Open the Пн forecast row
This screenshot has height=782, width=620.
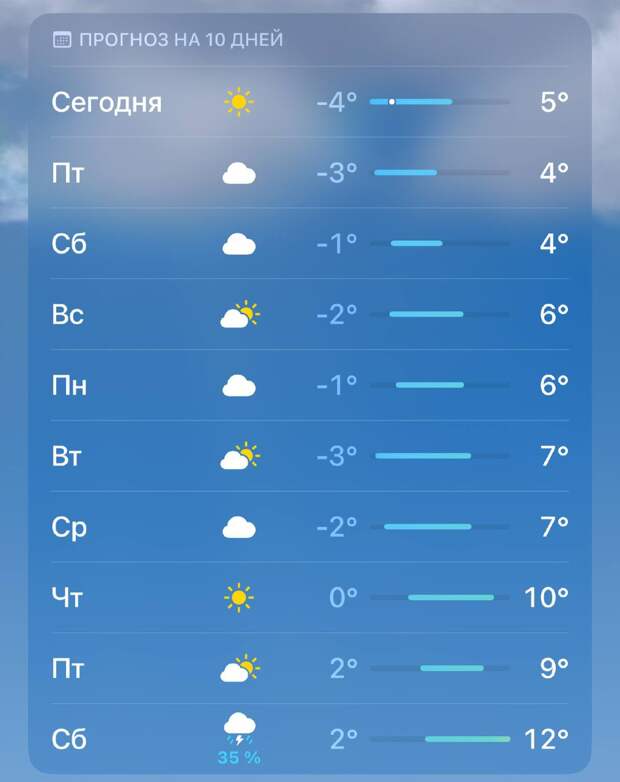310,385
